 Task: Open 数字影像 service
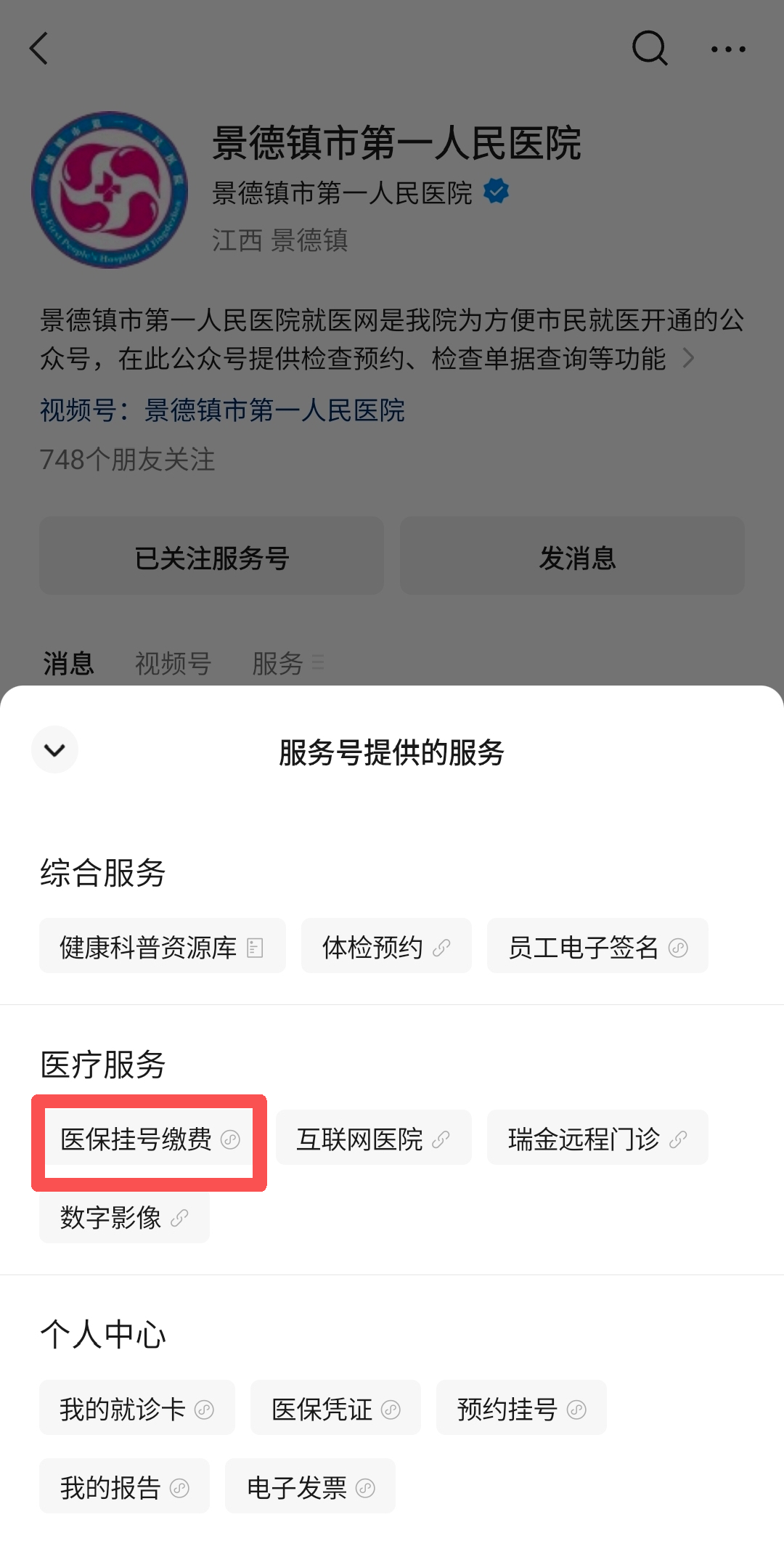click(x=124, y=1217)
